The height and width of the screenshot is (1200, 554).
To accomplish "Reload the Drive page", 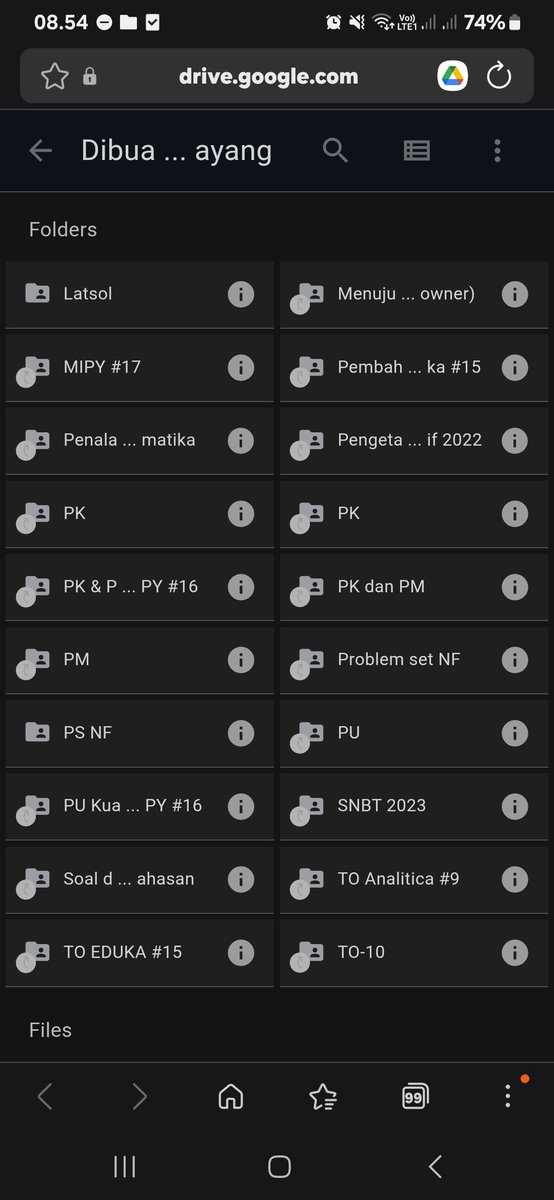I will coord(499,76).
